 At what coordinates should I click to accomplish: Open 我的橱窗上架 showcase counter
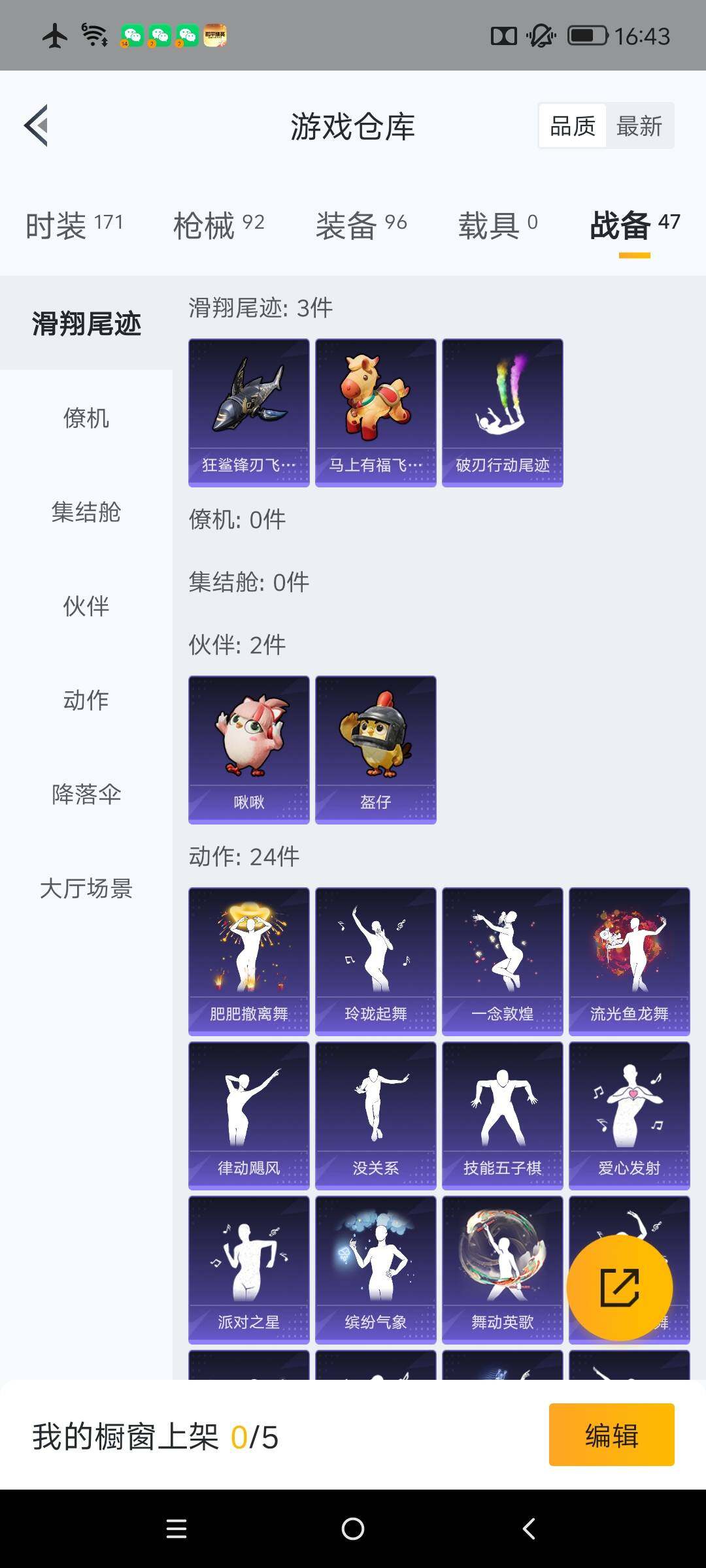pos(154,1435)
